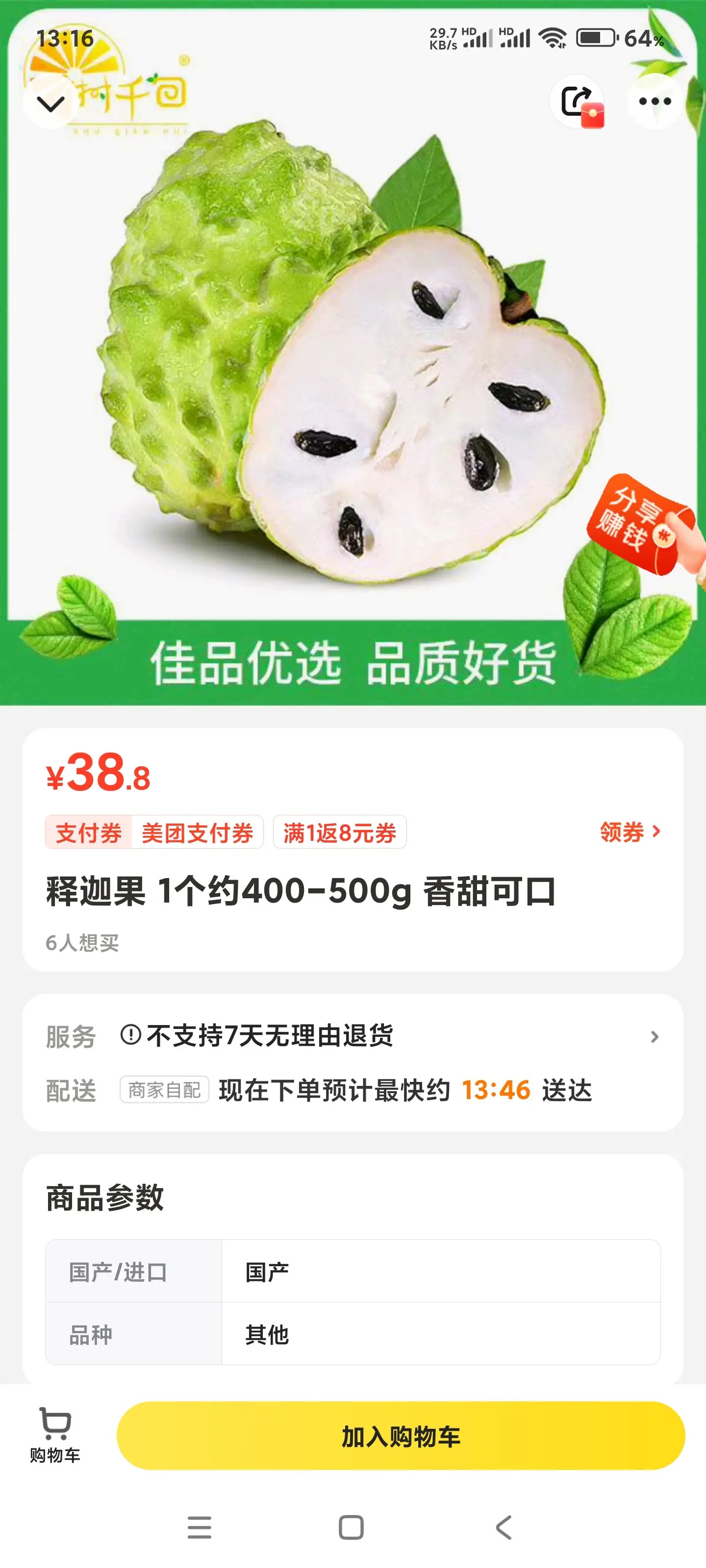The height and width of the screenshot is (1568, 706).
Task: Add the item with 加入购物车
Action: point(400,1436)
